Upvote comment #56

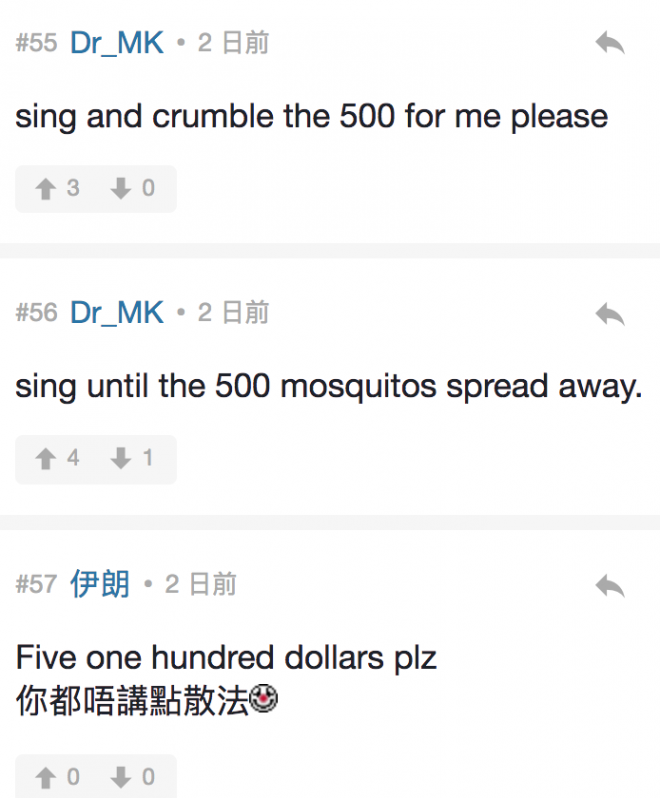click(46, 459)
